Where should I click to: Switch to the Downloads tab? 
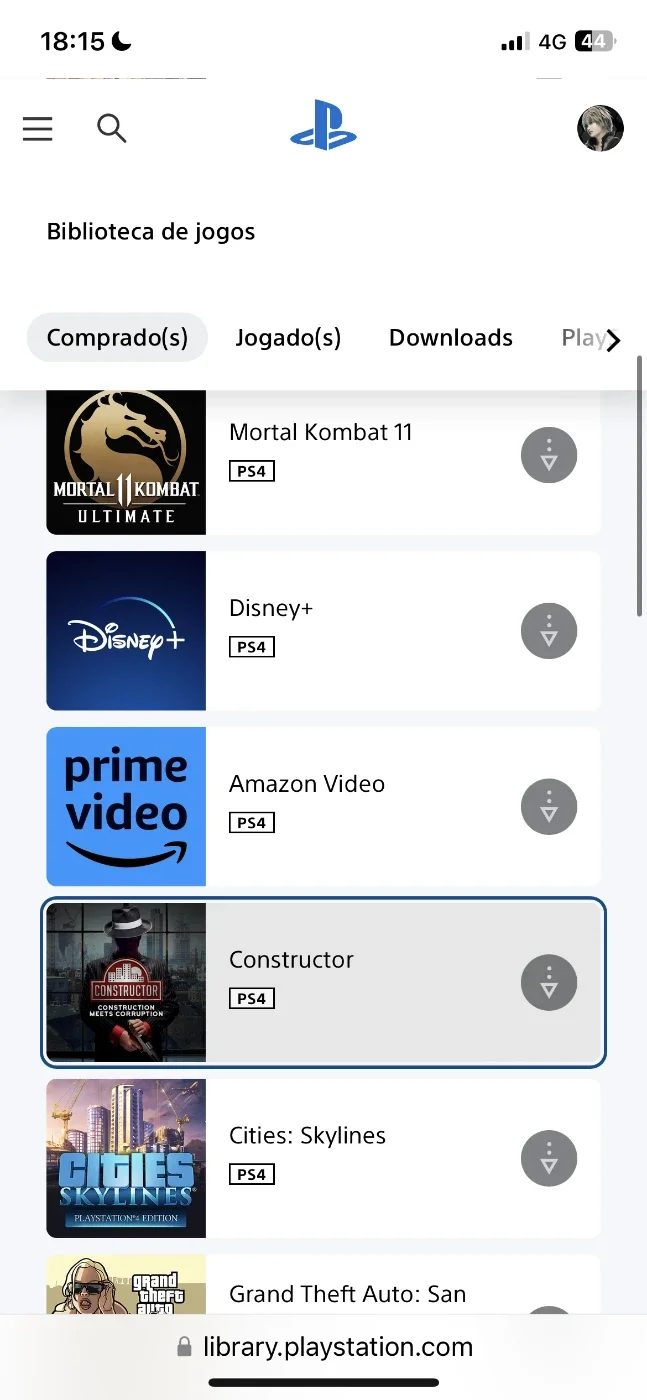[x=451, y=338]
